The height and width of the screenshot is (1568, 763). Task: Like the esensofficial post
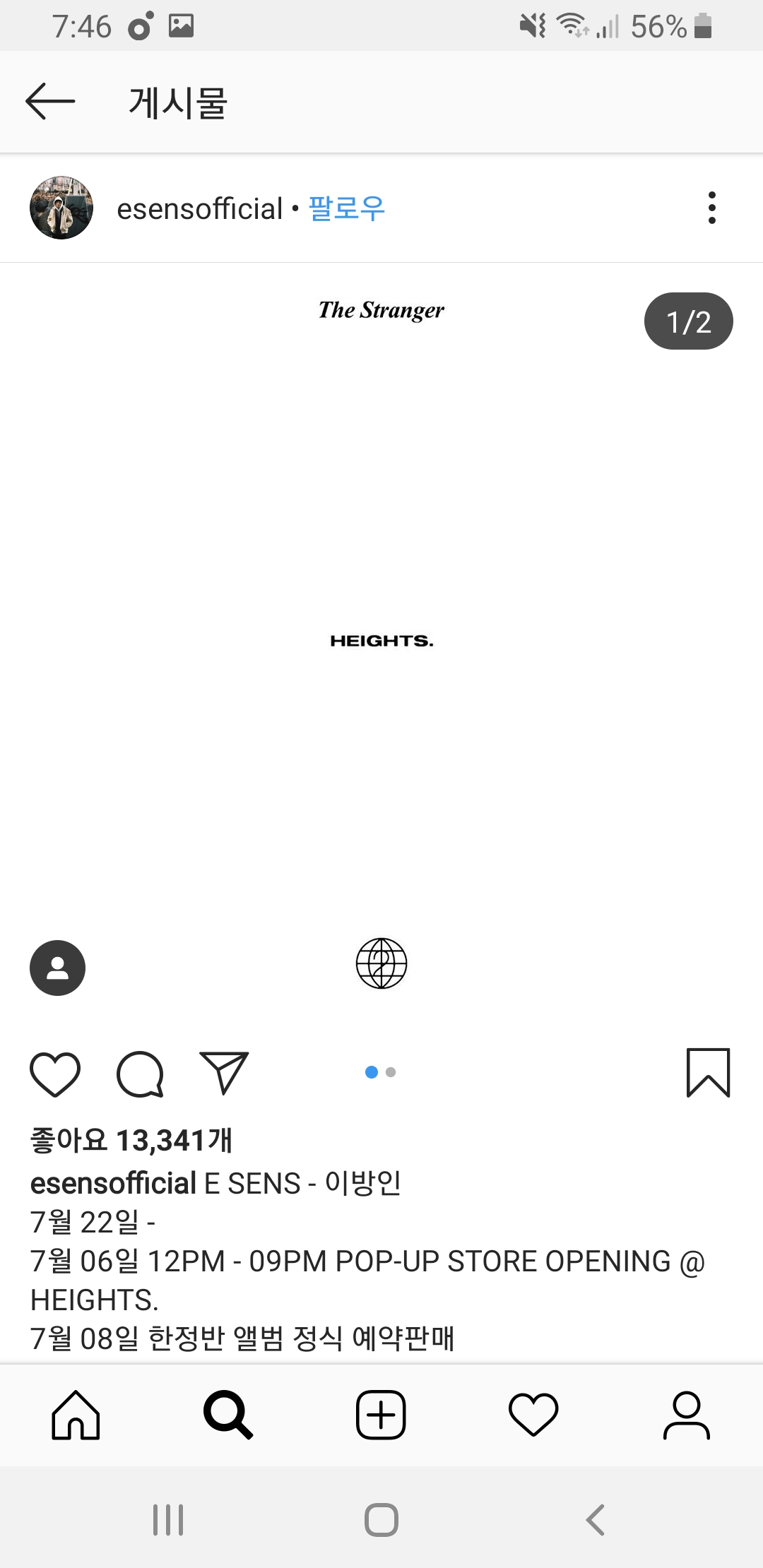(x=55, y=1074)
